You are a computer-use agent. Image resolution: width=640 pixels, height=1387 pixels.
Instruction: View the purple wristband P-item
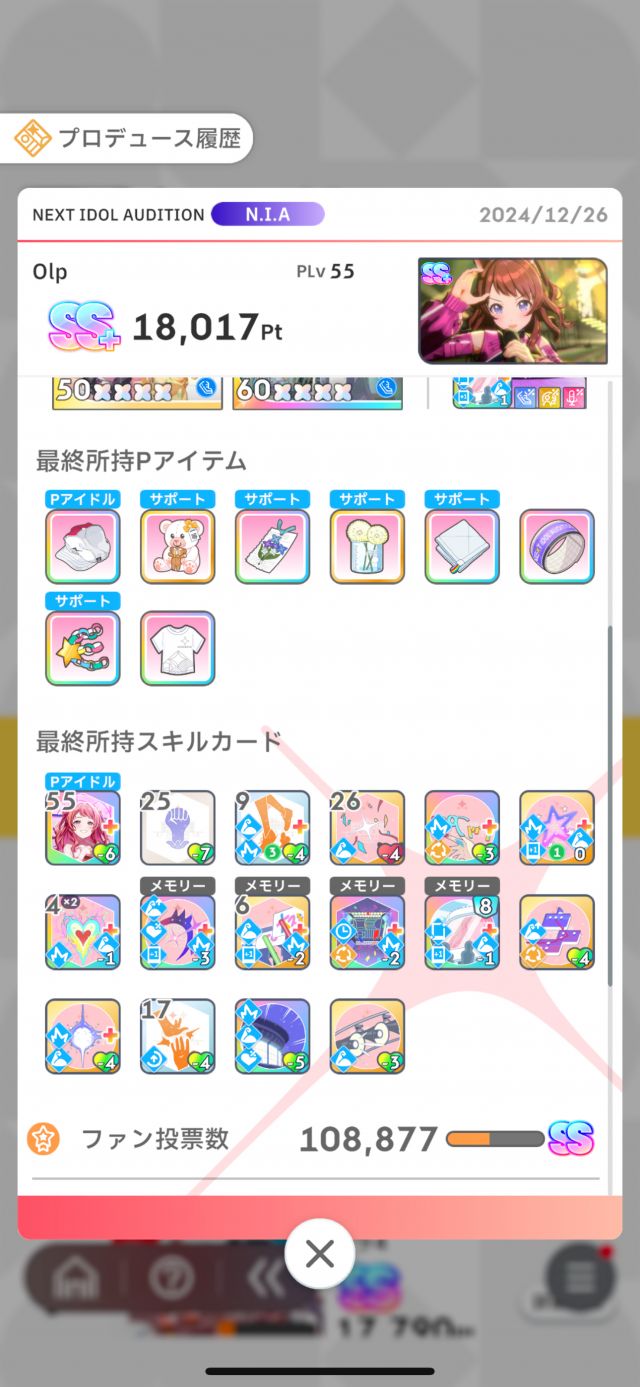pos(557,547)
